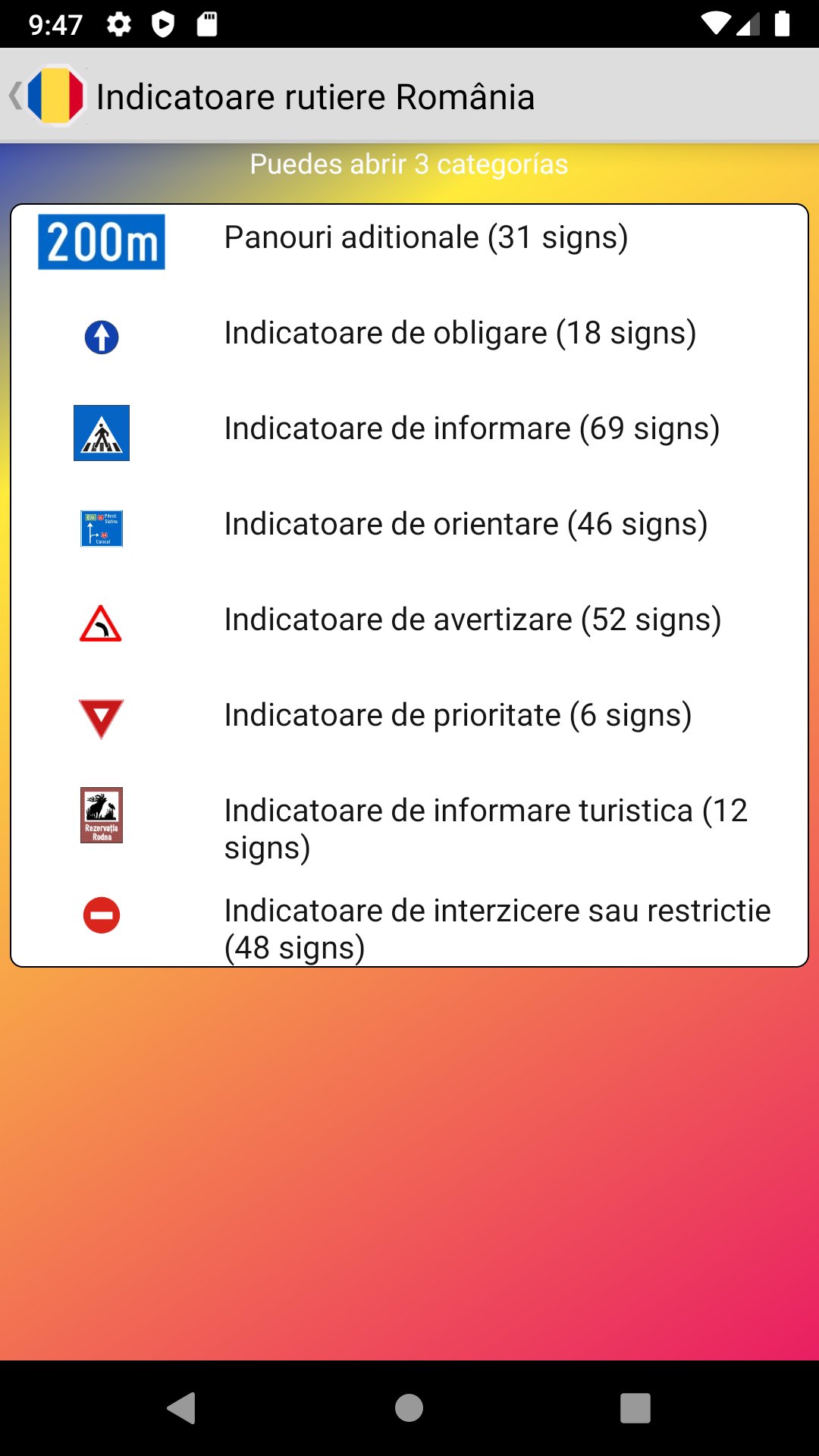Go back using the app bar arrow
Image resolution: width=819 pixels, height=1456 pixels.
pos(17,96)
